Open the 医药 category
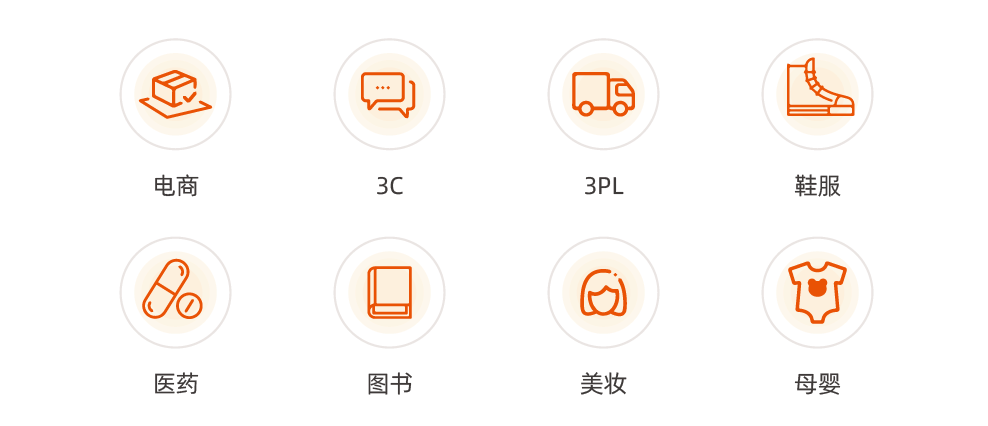This screenshot has height=426, width=988. point(175,292)
